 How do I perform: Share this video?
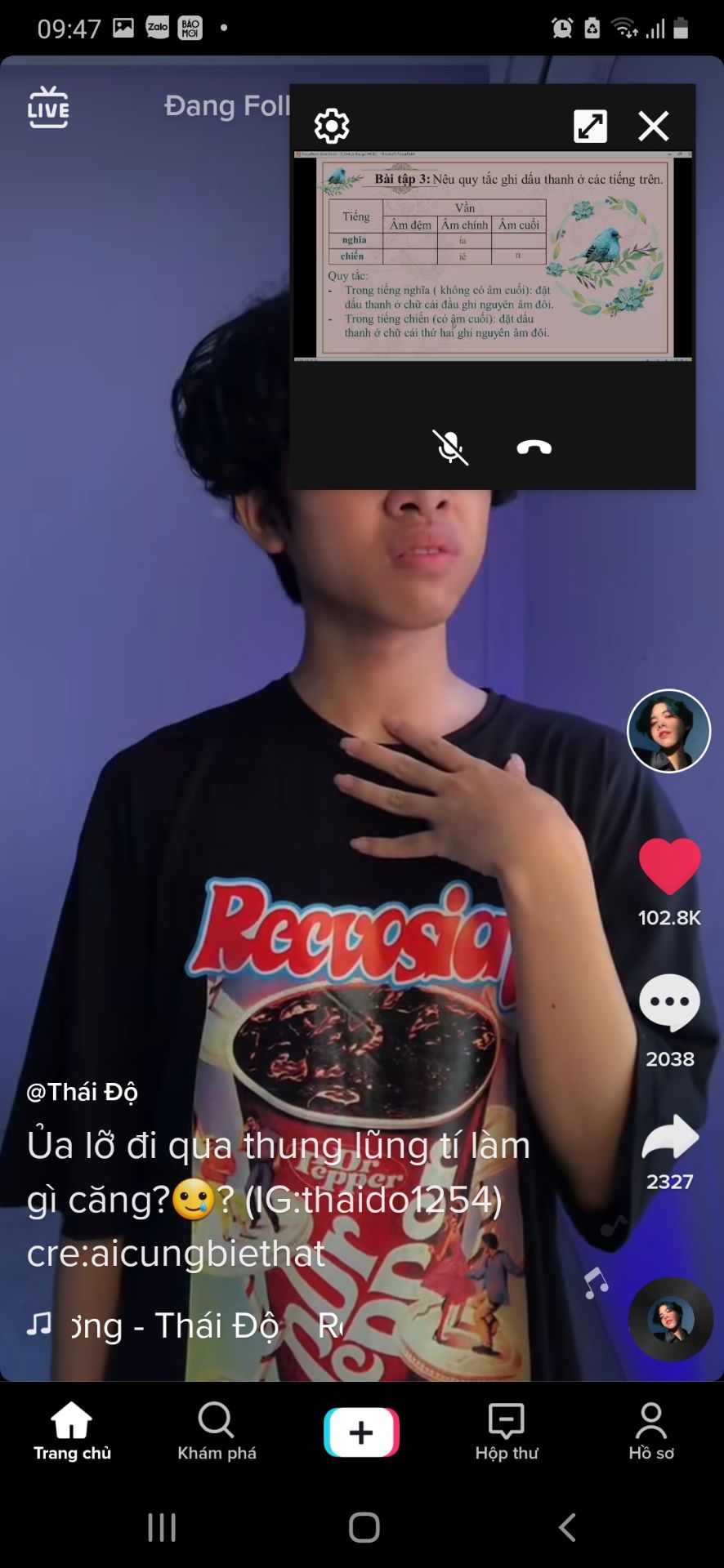[669, 1138]
